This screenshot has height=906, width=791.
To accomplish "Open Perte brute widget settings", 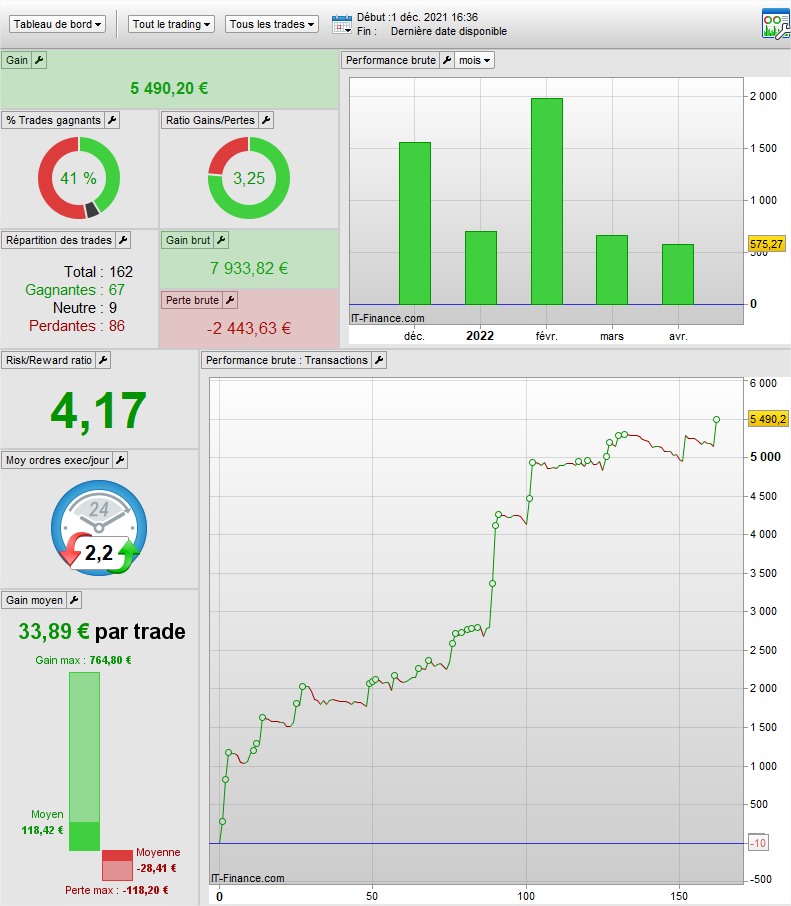I will point(229,300).
